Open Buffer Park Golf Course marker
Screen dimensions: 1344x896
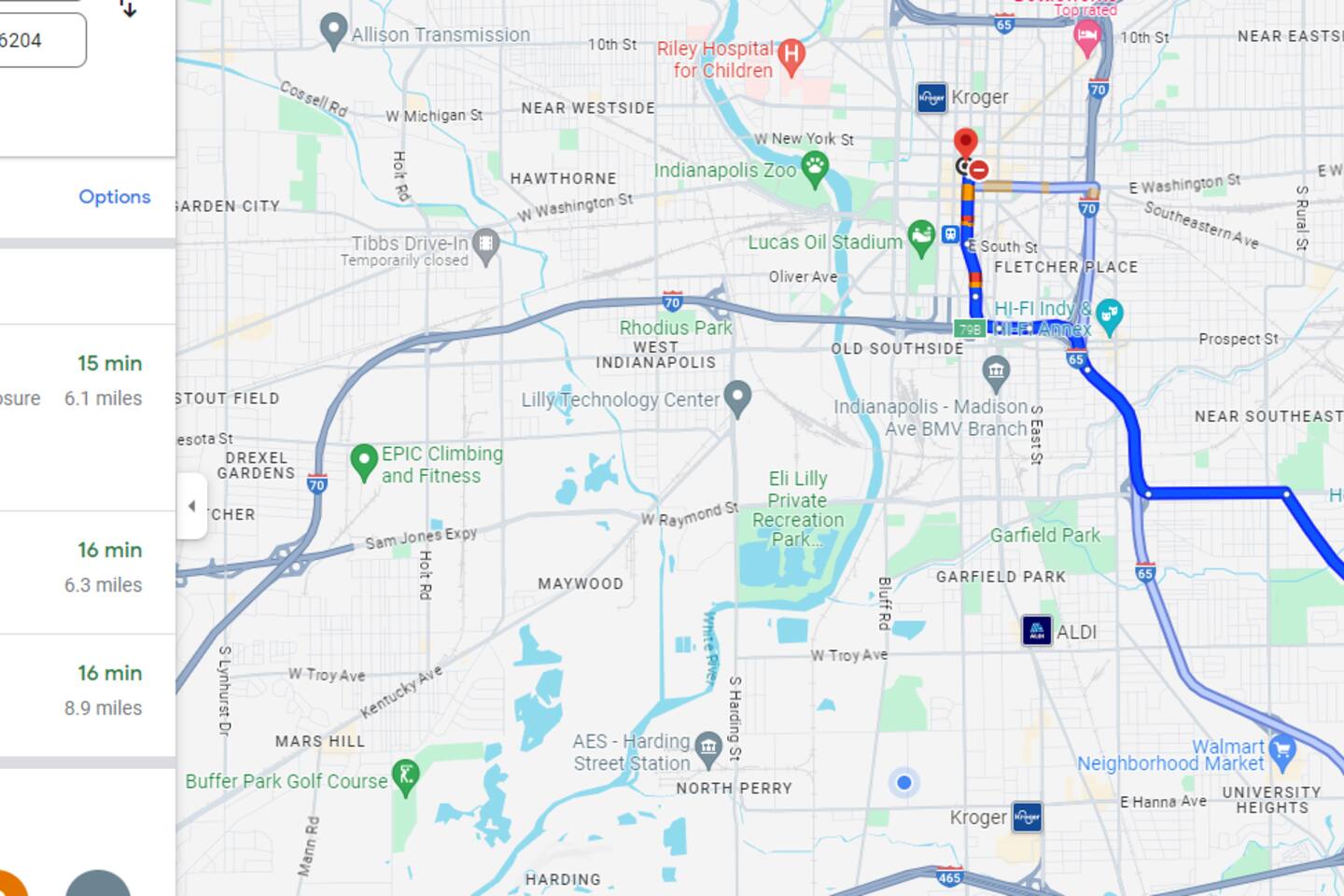click(x=405, y=776)
